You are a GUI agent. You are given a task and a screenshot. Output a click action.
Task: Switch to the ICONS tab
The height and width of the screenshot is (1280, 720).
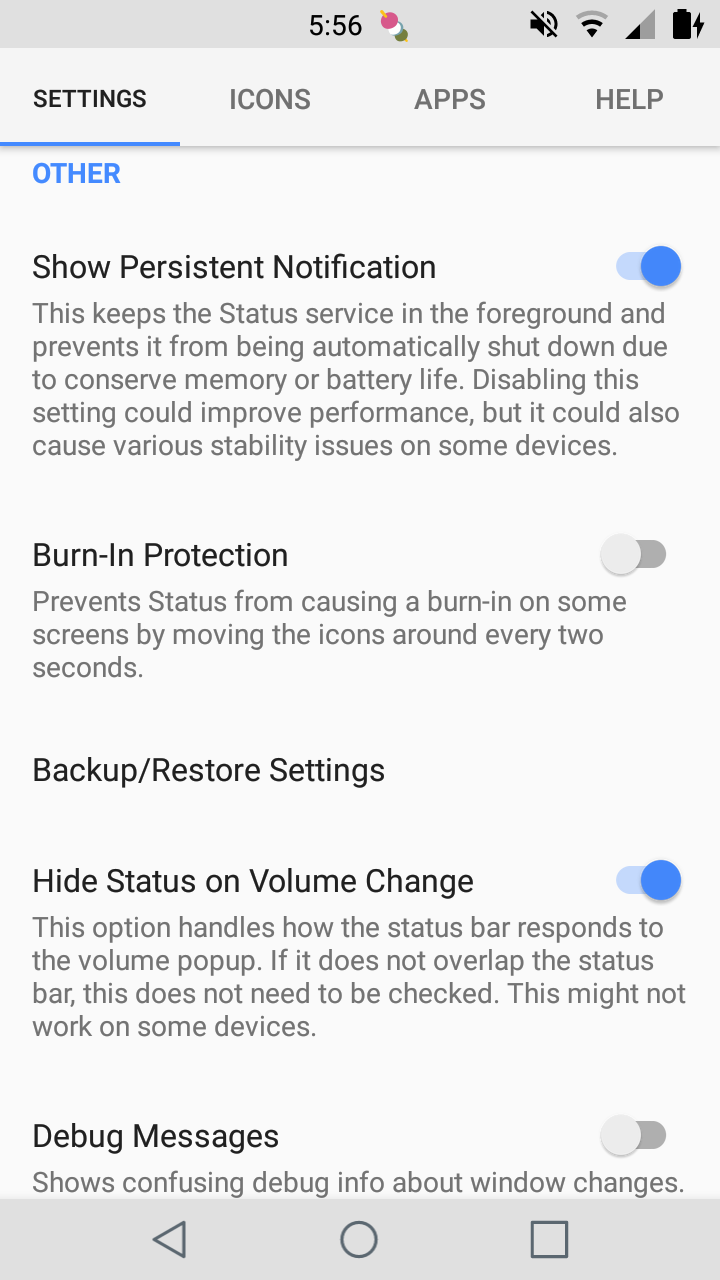tap(269, 98)
